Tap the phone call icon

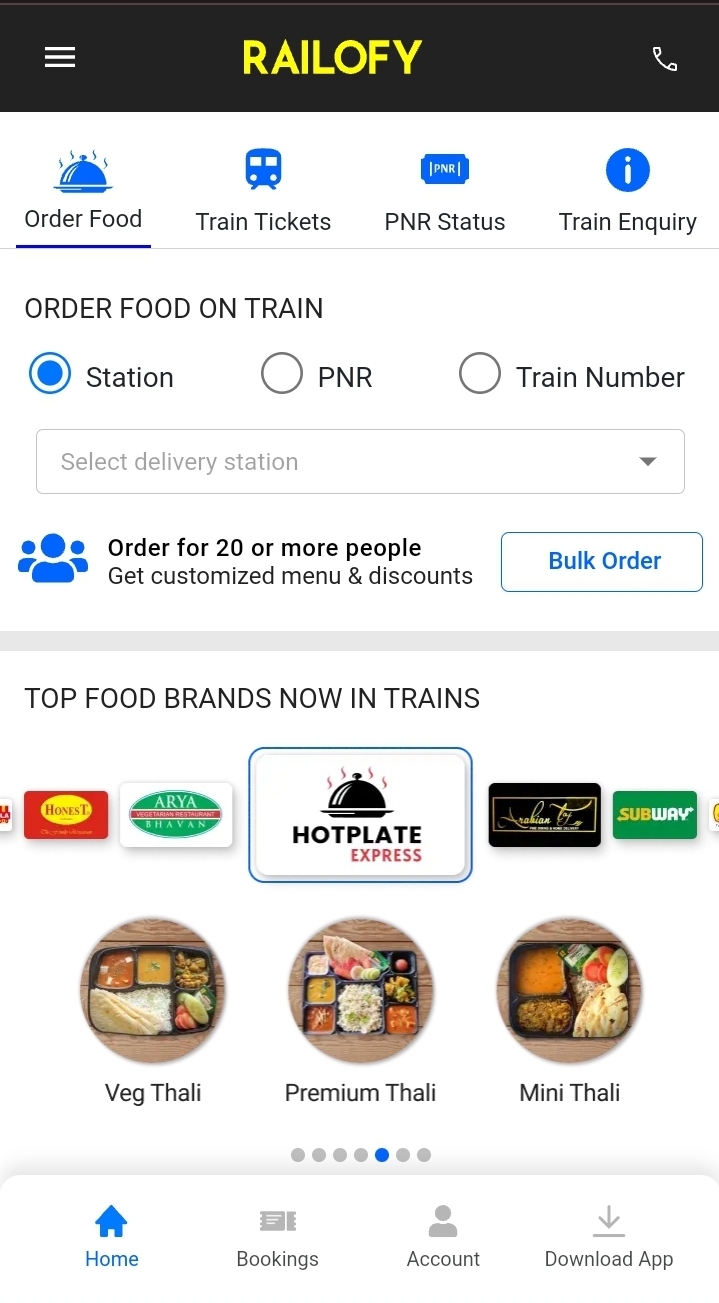pyautogui.click(x=665, y=59)
